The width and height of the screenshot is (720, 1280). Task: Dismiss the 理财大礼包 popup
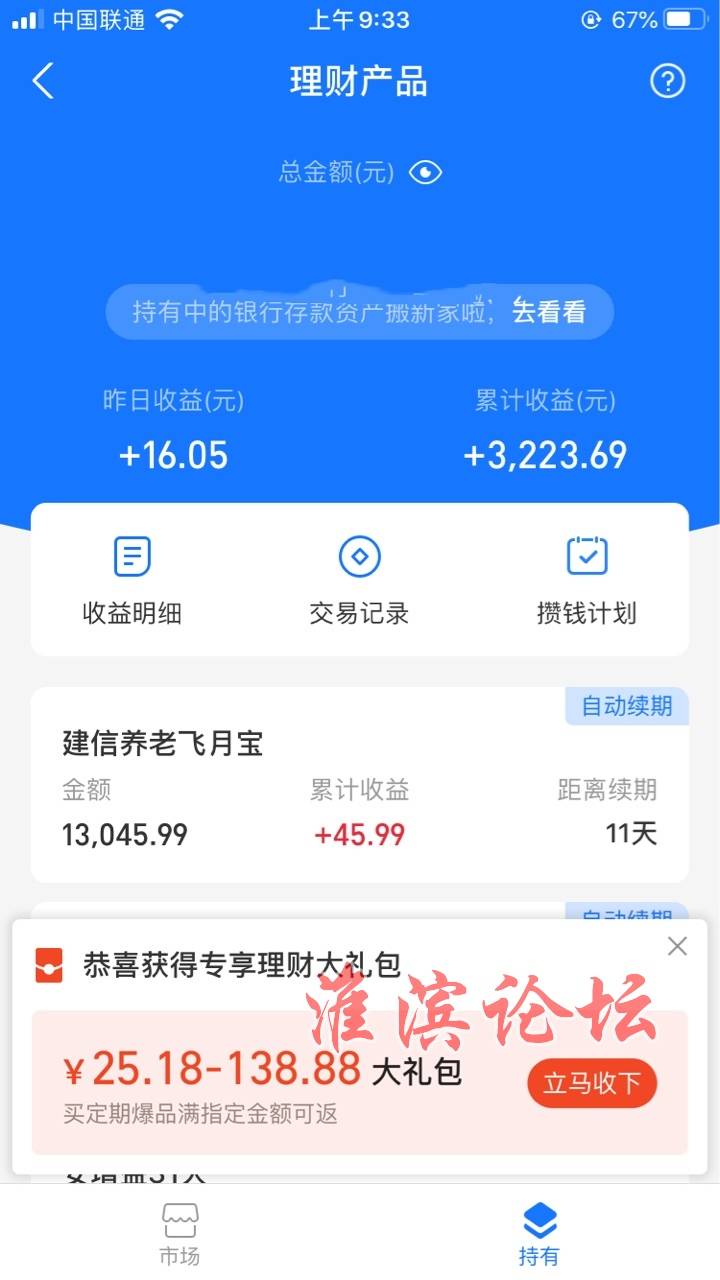pos(677,946)
